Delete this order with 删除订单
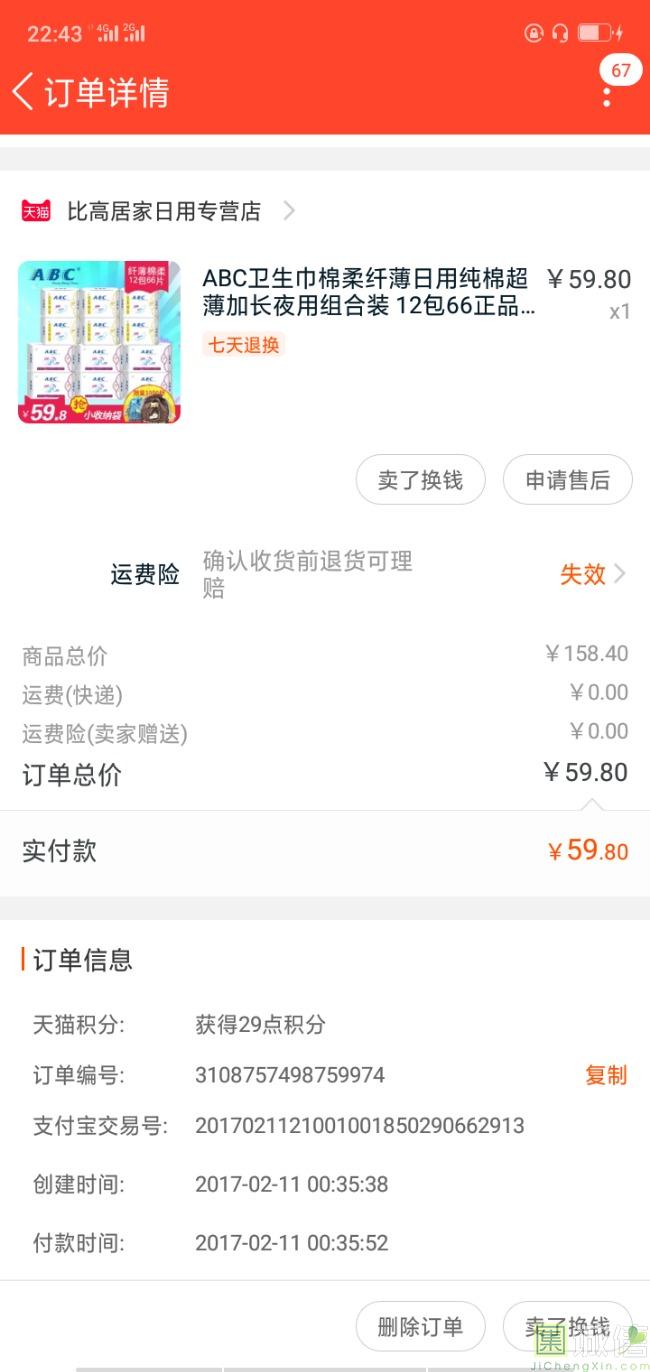Screen dimensions: 650x1372 point(420,1326)
